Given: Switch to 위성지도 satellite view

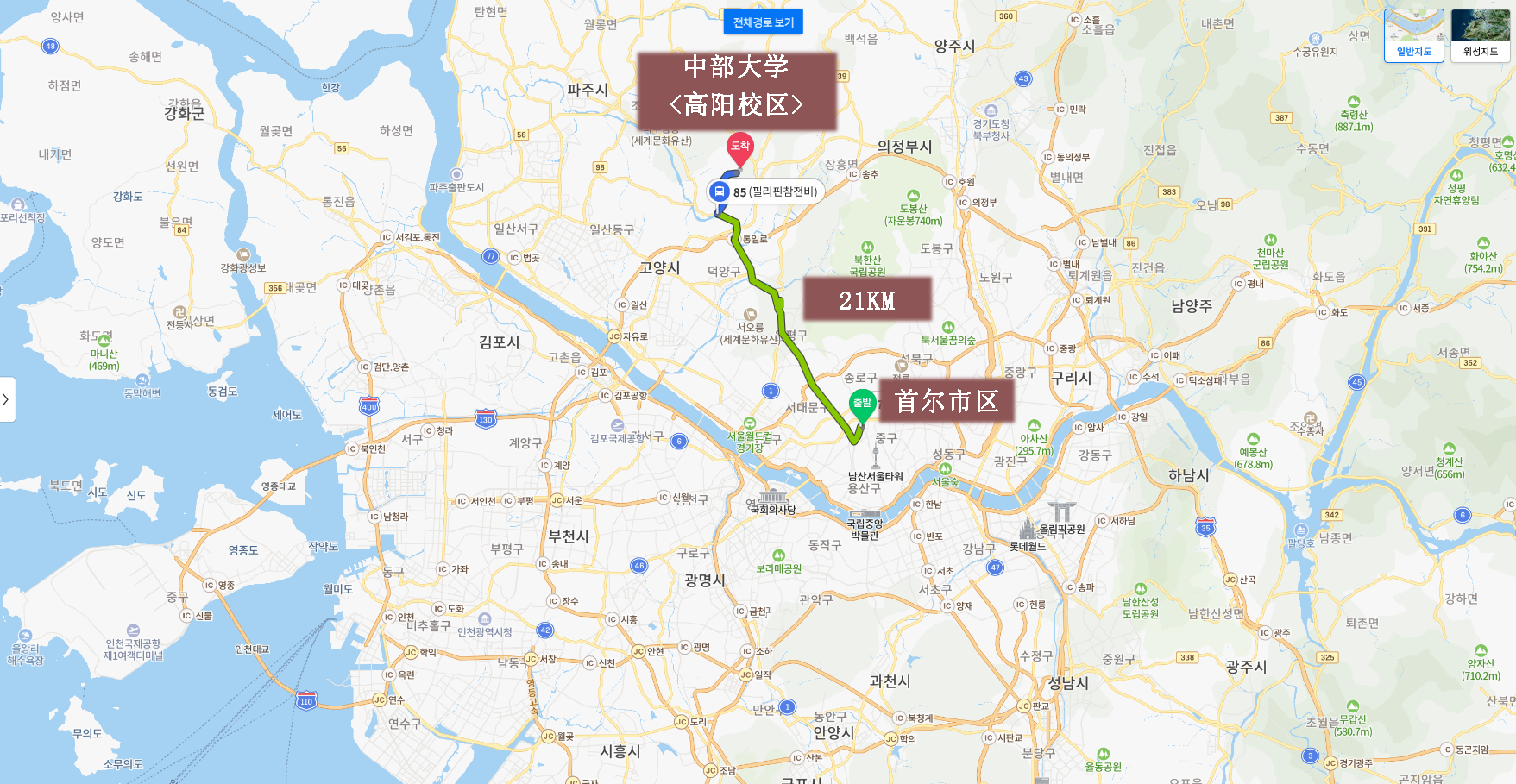Looking at the screenshot, I should point(1480,35).
